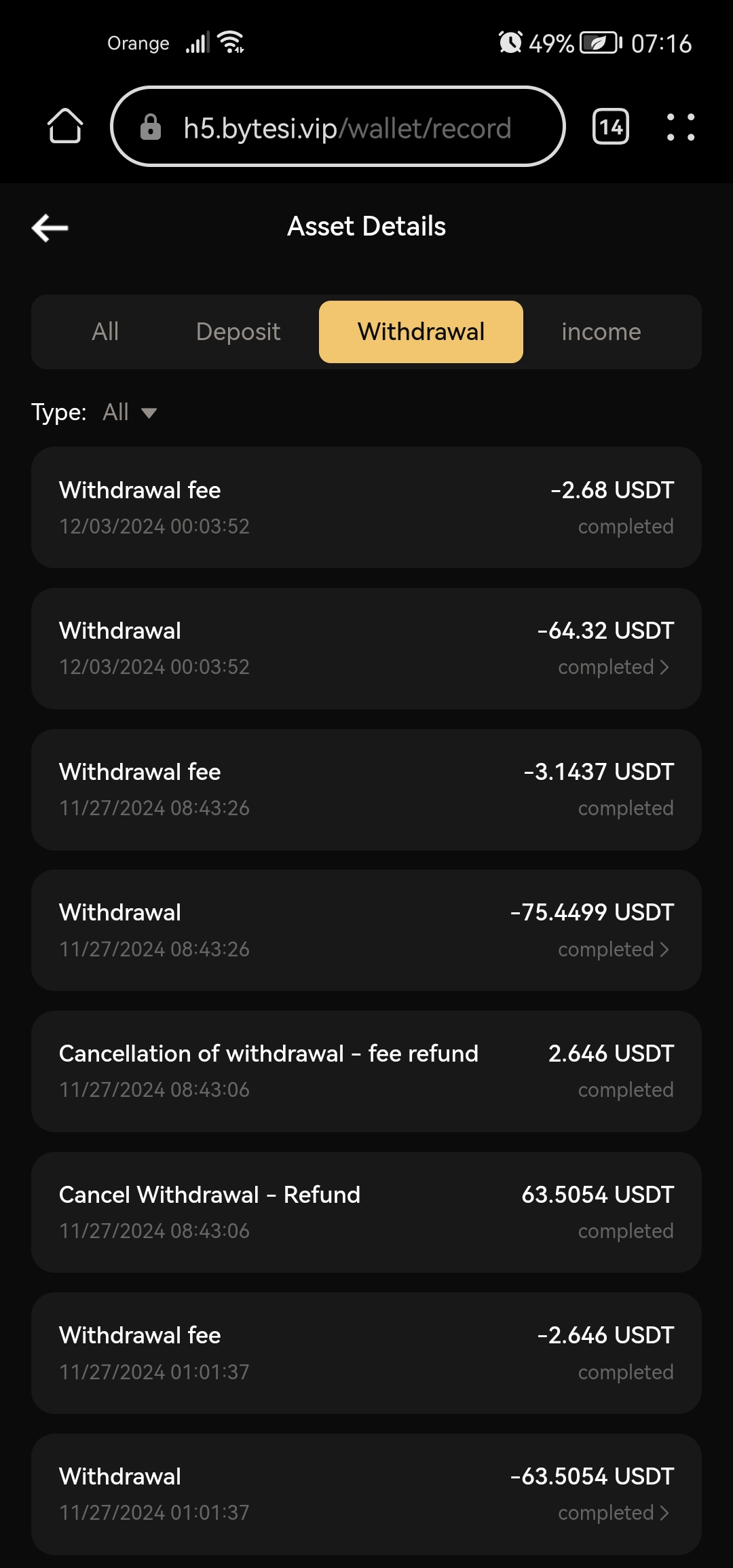Screen dimensions: 733x1568
Task: Expand the Type filter dropdown
Action: (x=130, y=412)
